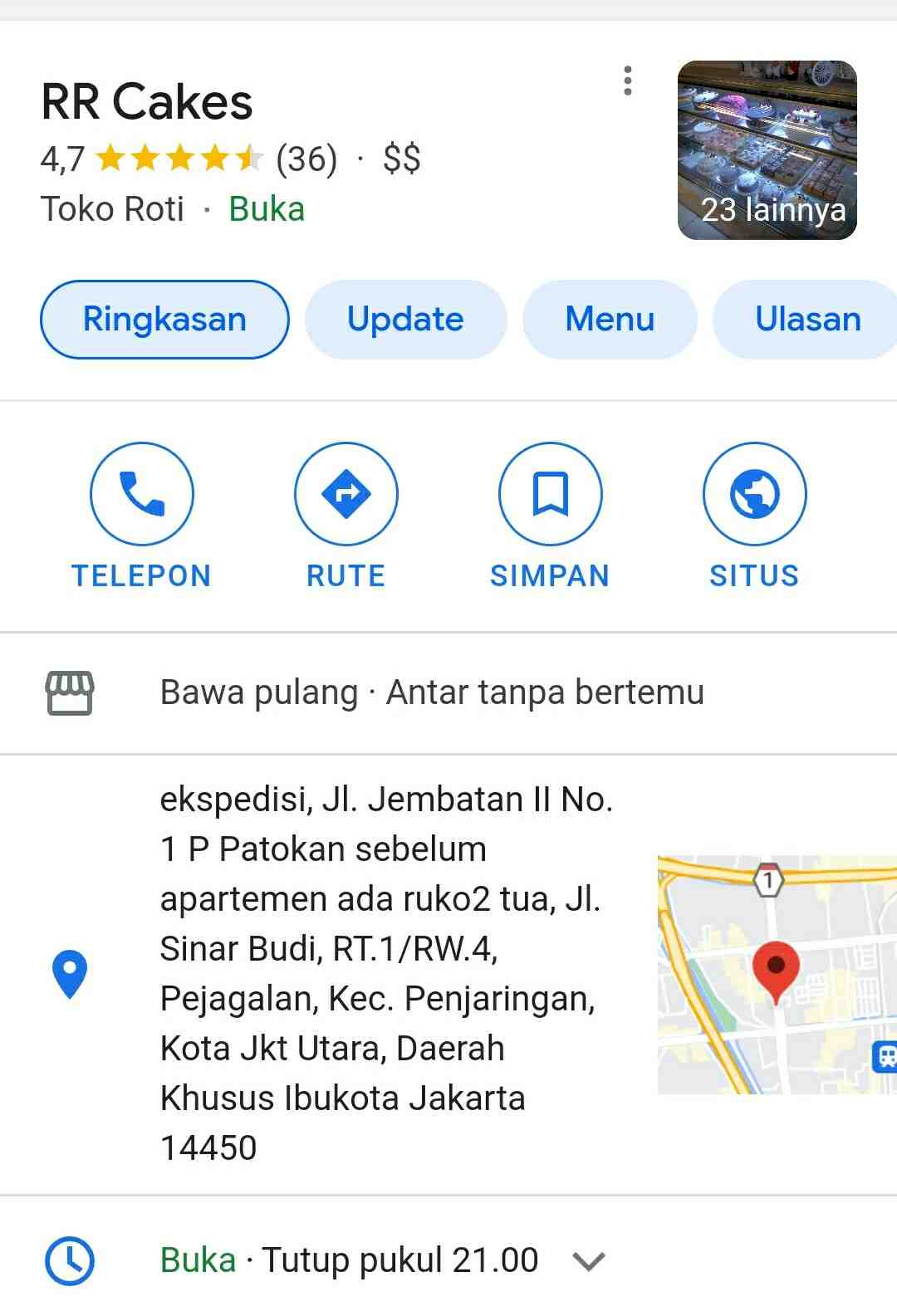
Task: Open the three-dot overflow menu
Action: click(x=628, y=81)
